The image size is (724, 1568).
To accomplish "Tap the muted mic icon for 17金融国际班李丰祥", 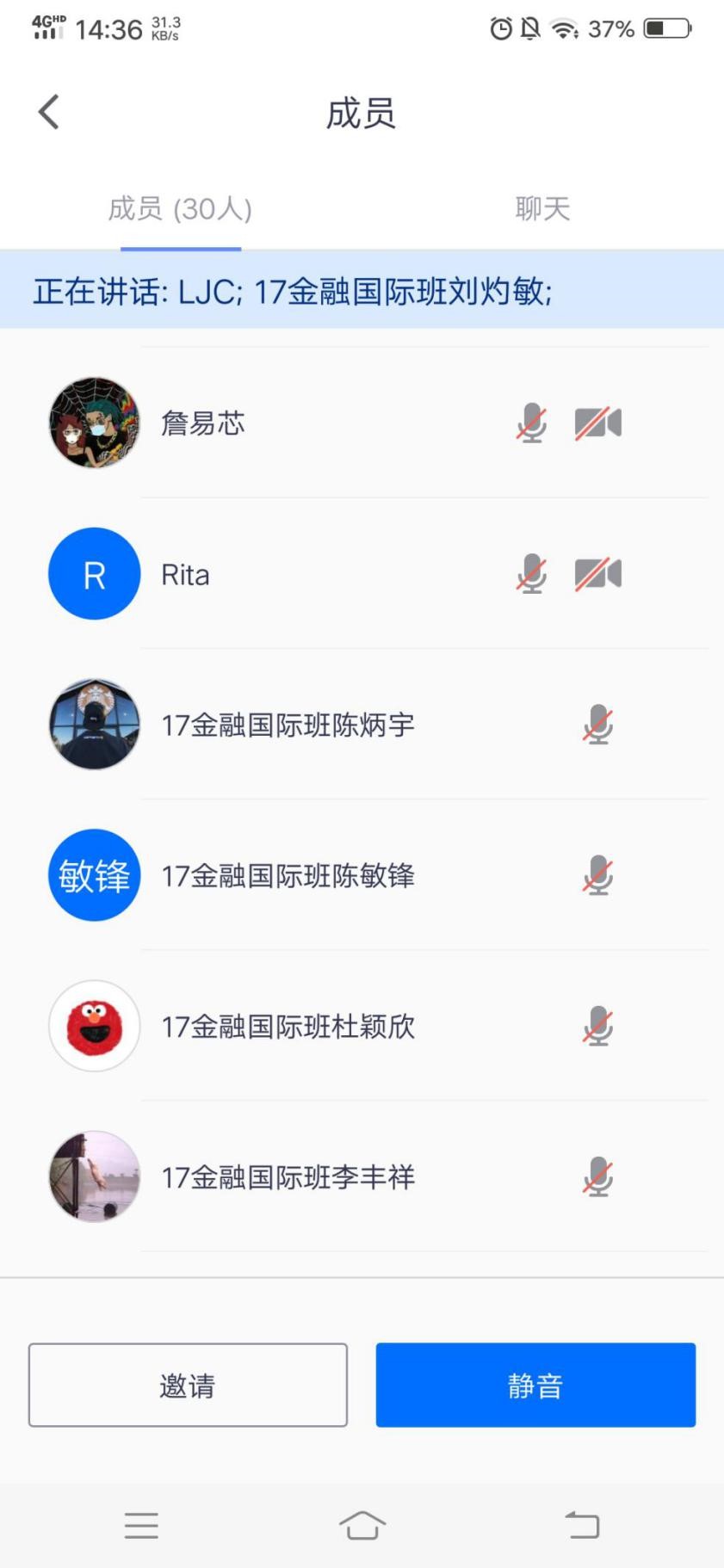I will click(597, 1177).
